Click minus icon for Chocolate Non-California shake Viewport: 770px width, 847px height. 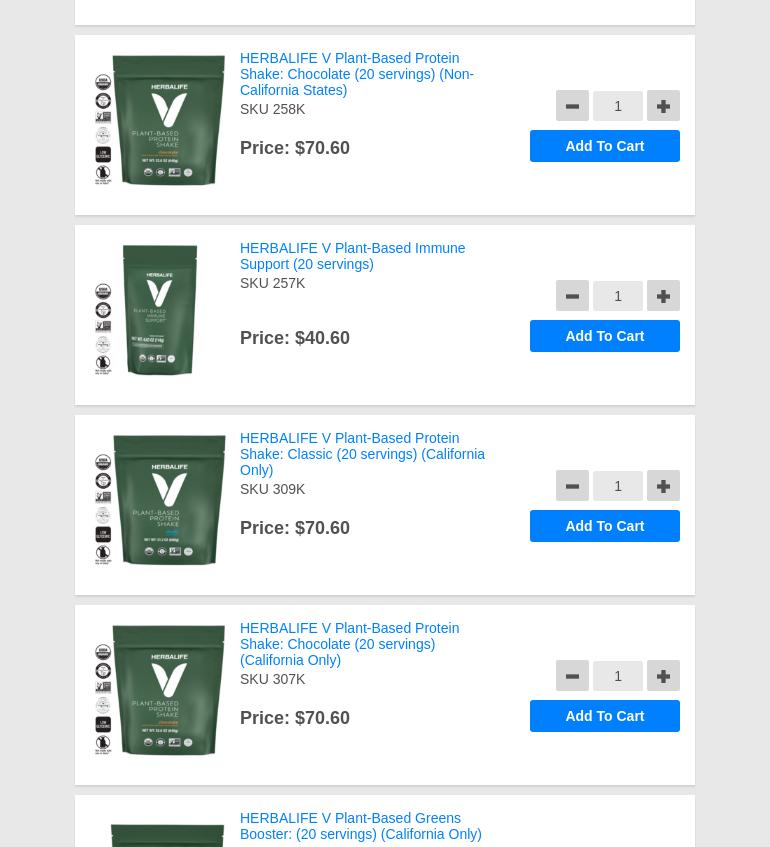[572, 106]
